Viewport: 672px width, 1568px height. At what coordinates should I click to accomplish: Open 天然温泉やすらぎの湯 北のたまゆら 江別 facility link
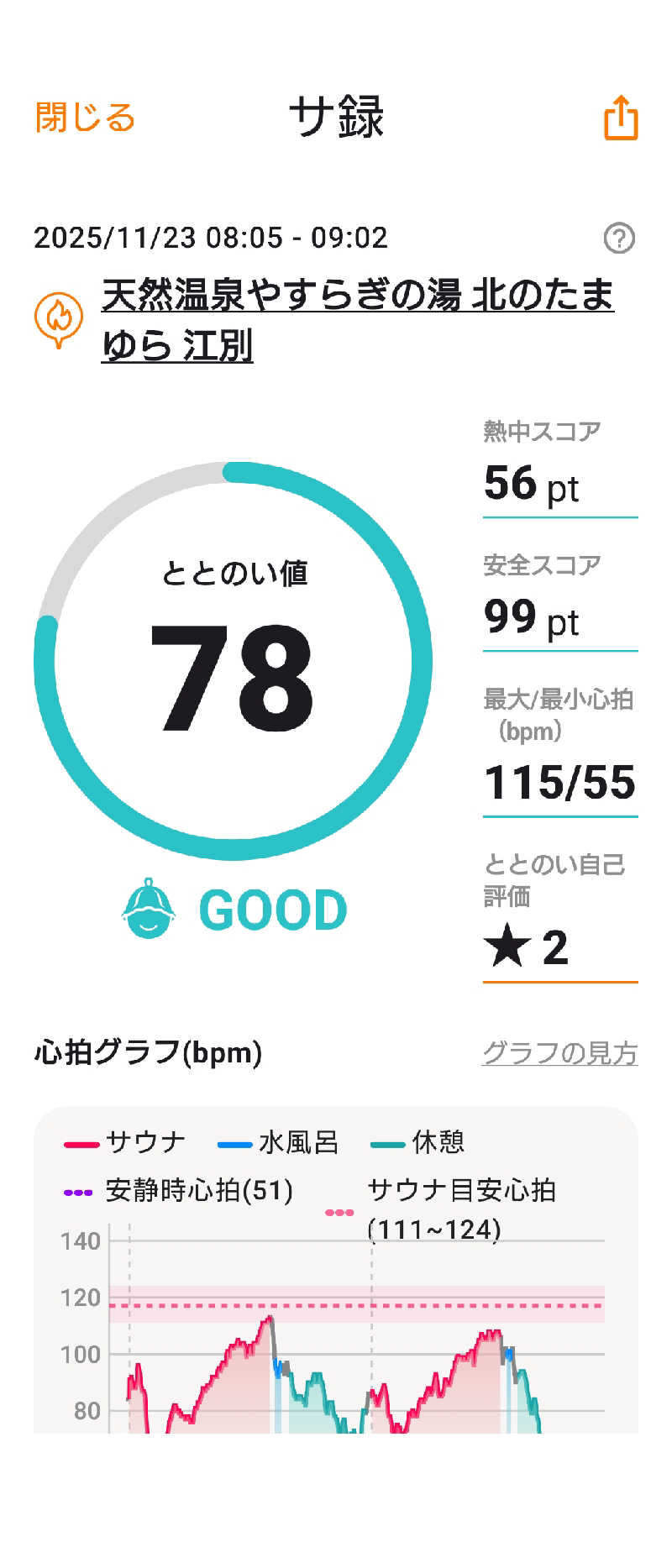357,319
